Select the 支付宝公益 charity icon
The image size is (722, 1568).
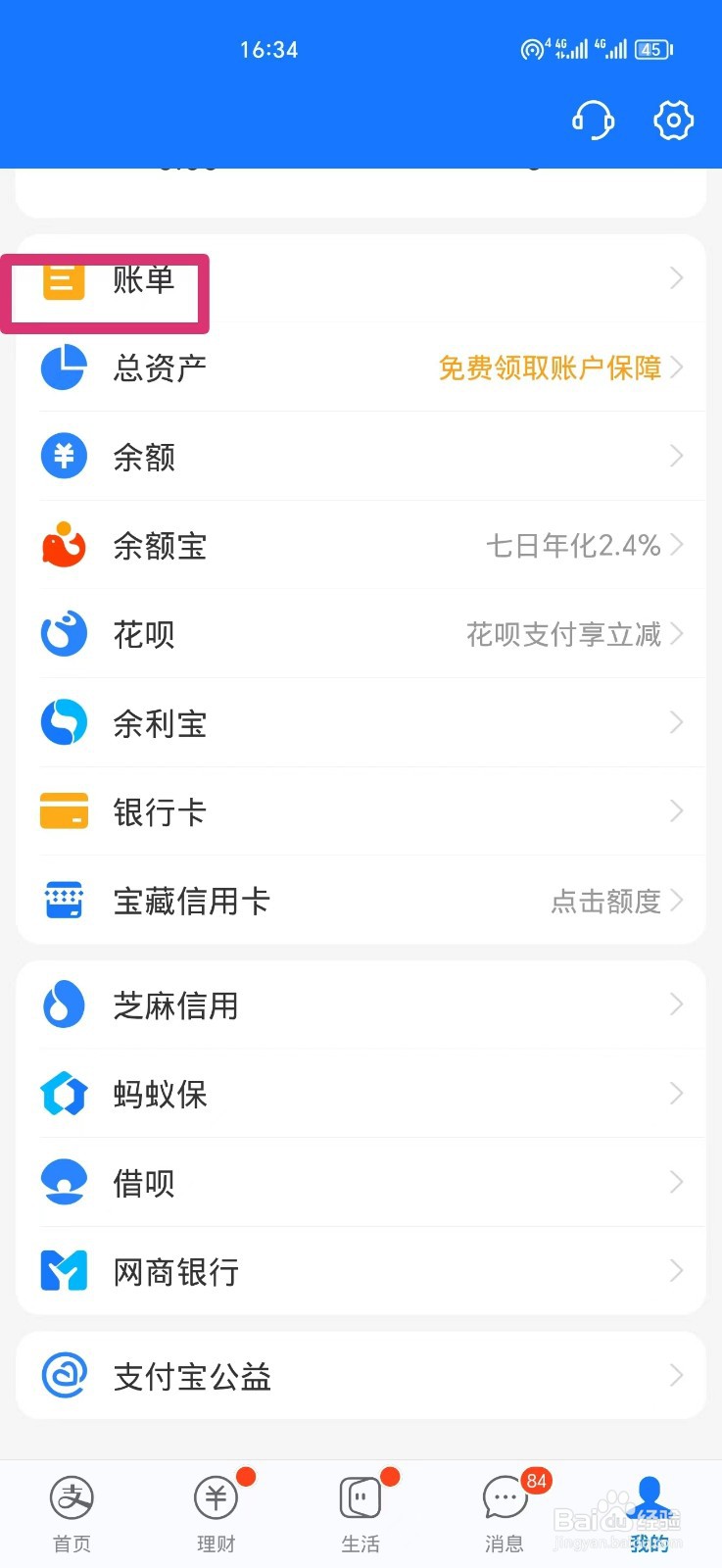[63, 1375]
